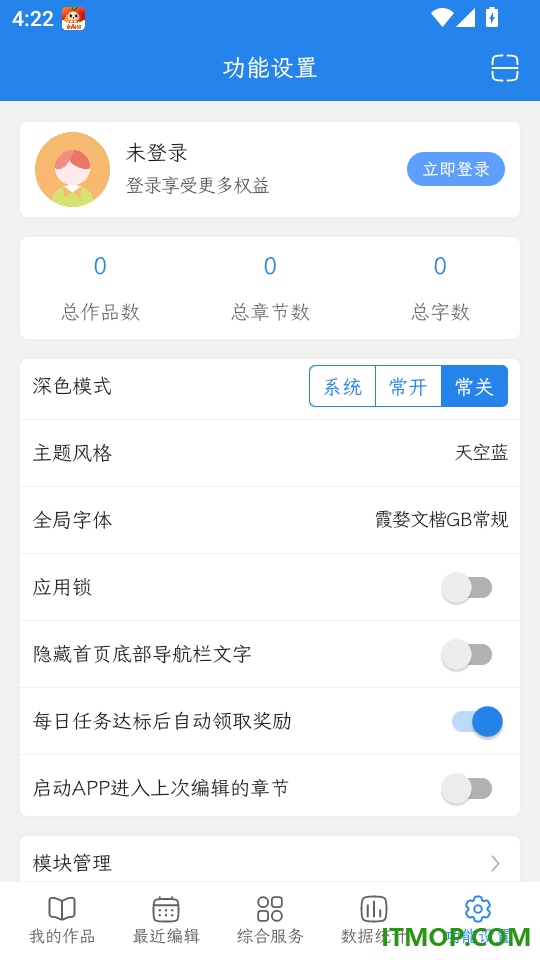
Task: Disable 每日任务达标后自动领取奖励 switch
Action: pos(477,721)
